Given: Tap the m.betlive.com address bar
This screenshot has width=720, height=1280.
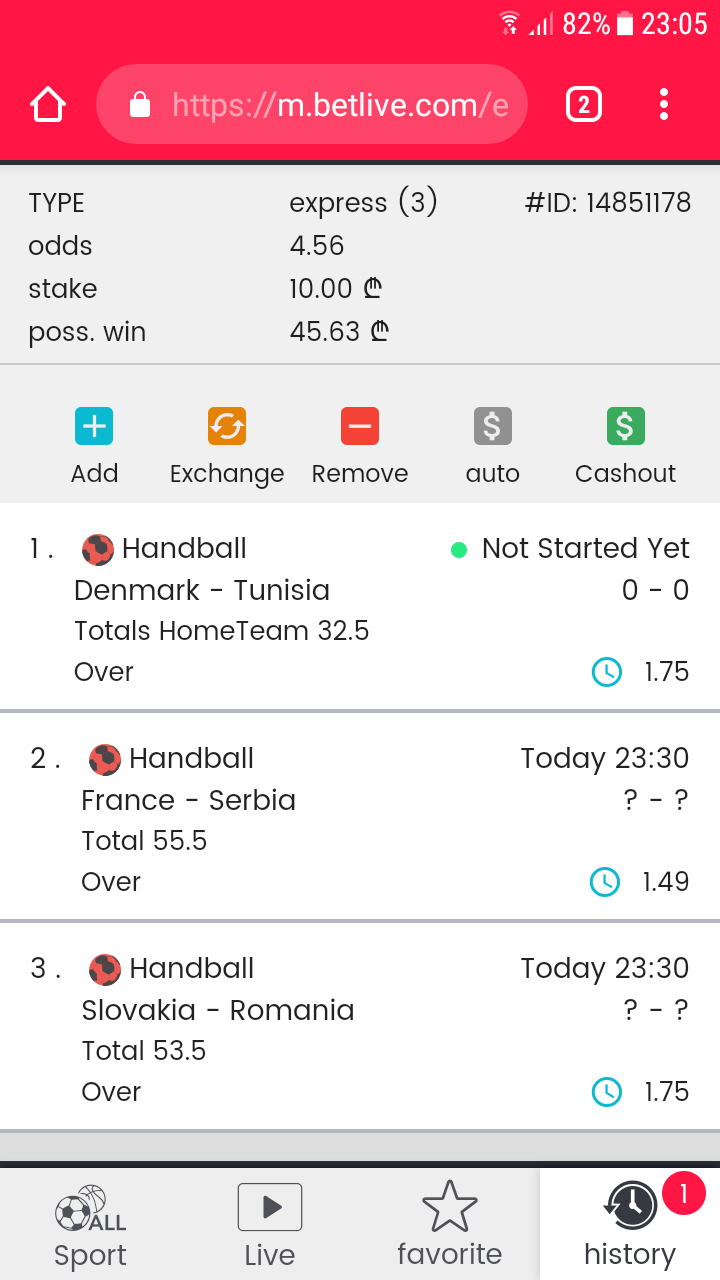Looking at the screenshot, I should pos(312,104).
